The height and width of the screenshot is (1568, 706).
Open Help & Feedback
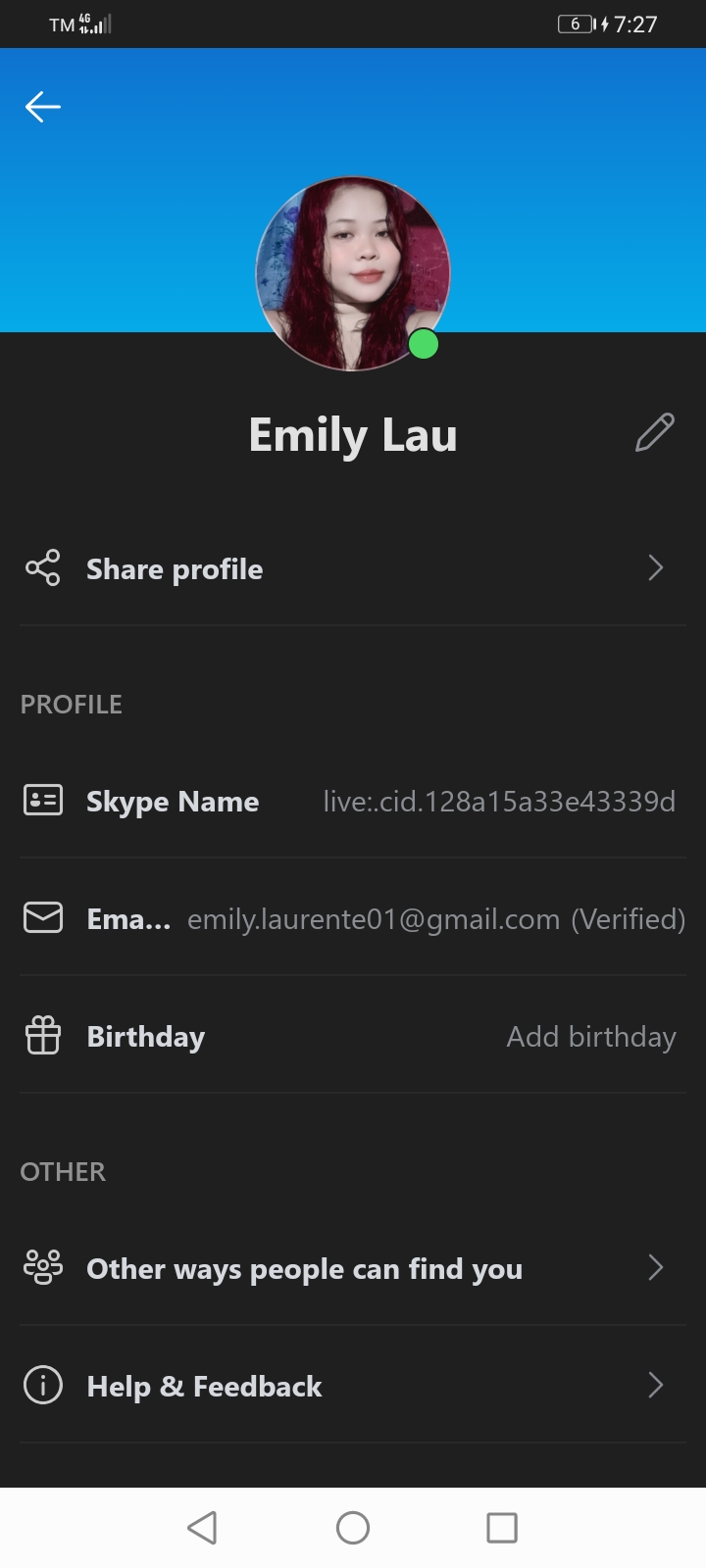[x=353, y=1386]
